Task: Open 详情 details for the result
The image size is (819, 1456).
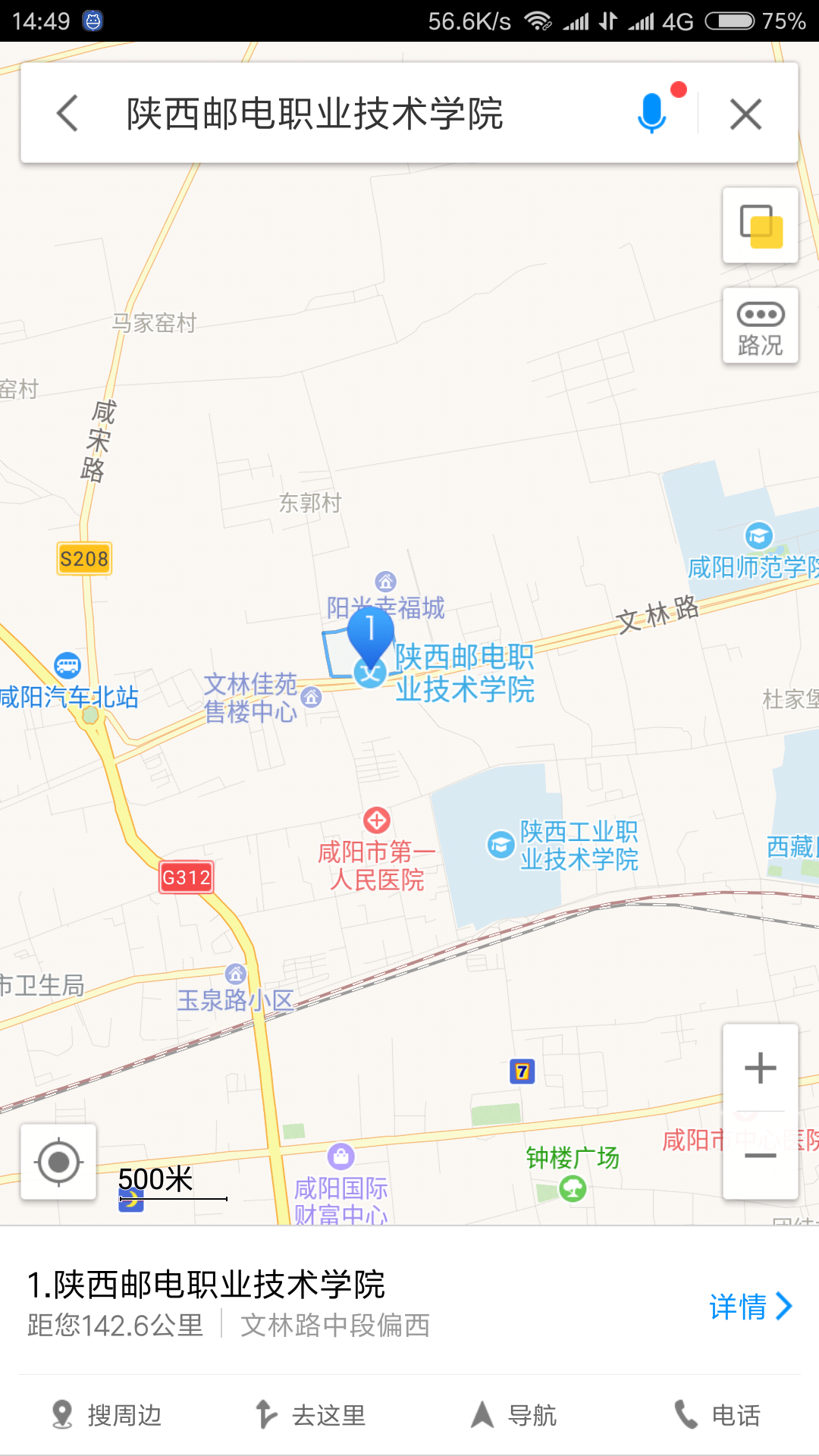Action: coord(750,1307)
